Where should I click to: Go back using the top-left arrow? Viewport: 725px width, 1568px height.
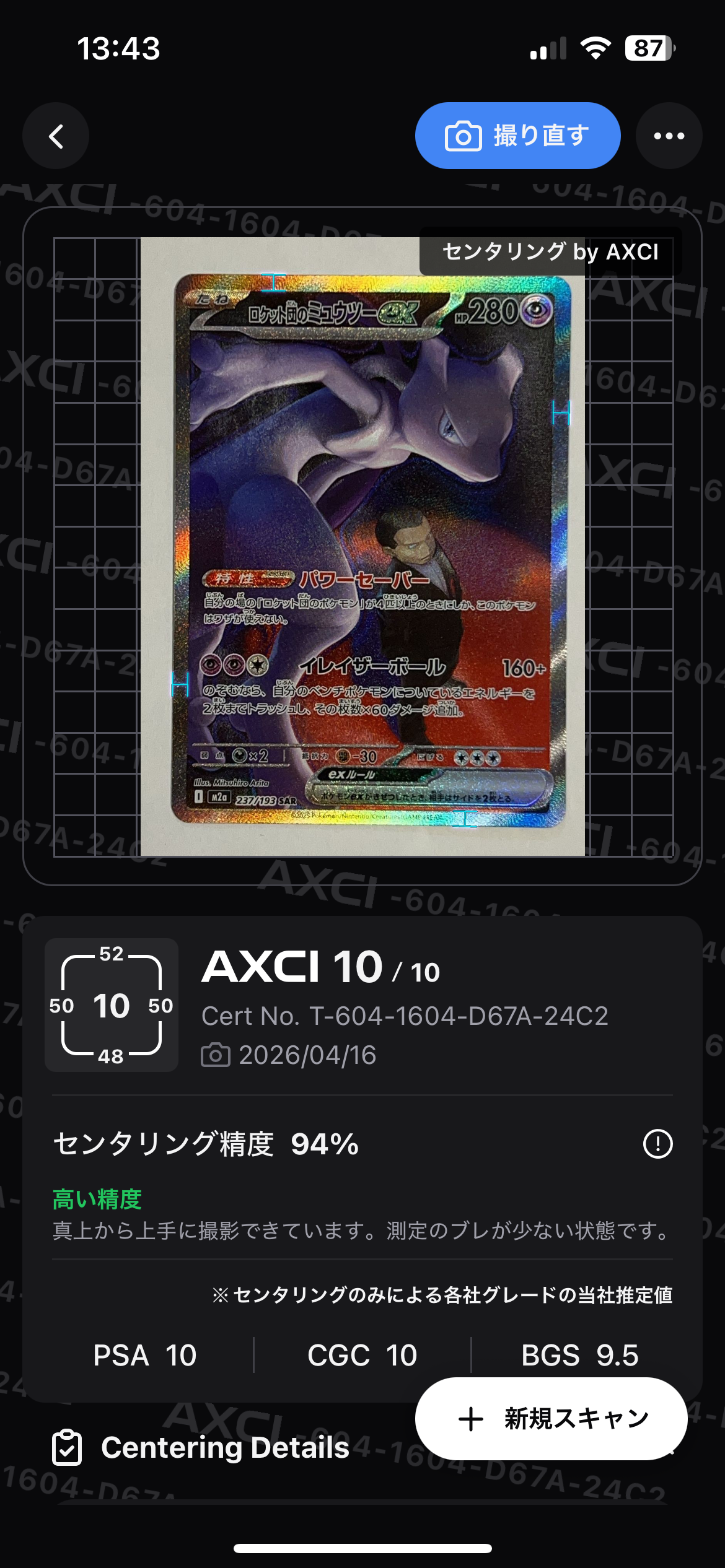56,136
